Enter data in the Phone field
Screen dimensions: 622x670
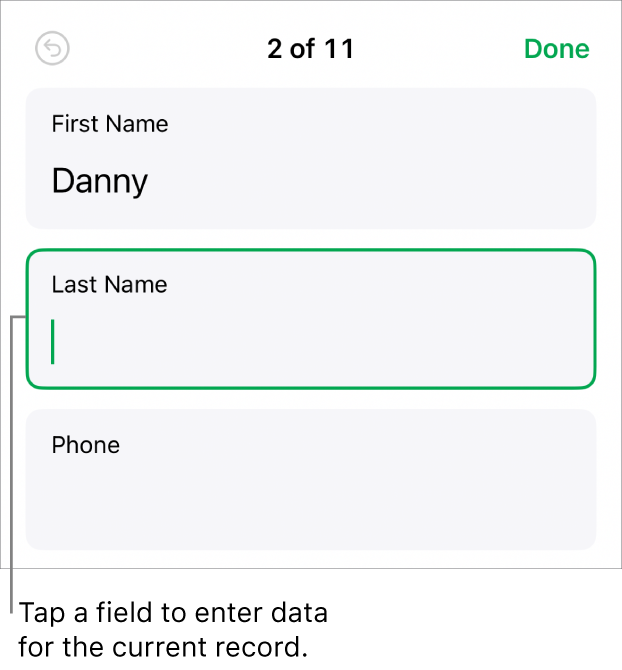click(x=310, y=480)
